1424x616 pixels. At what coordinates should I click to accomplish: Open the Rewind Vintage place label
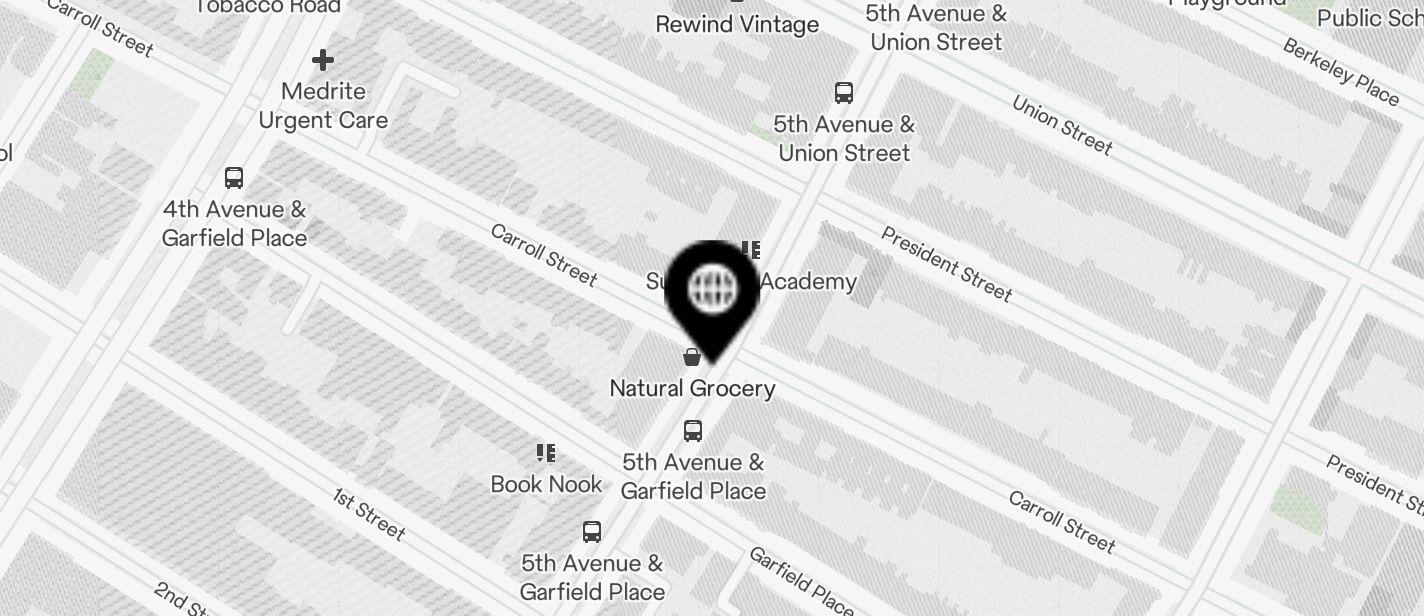[x=737, y=24]
